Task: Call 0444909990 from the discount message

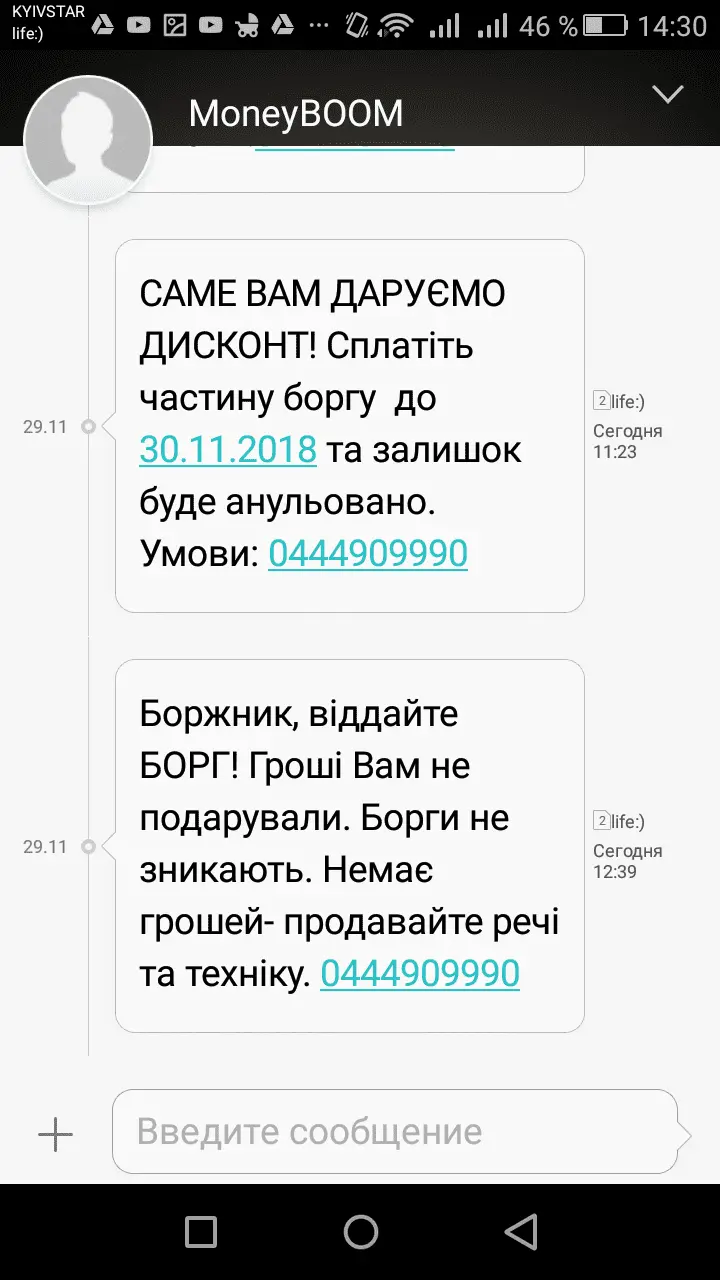Action: (368, 553)
